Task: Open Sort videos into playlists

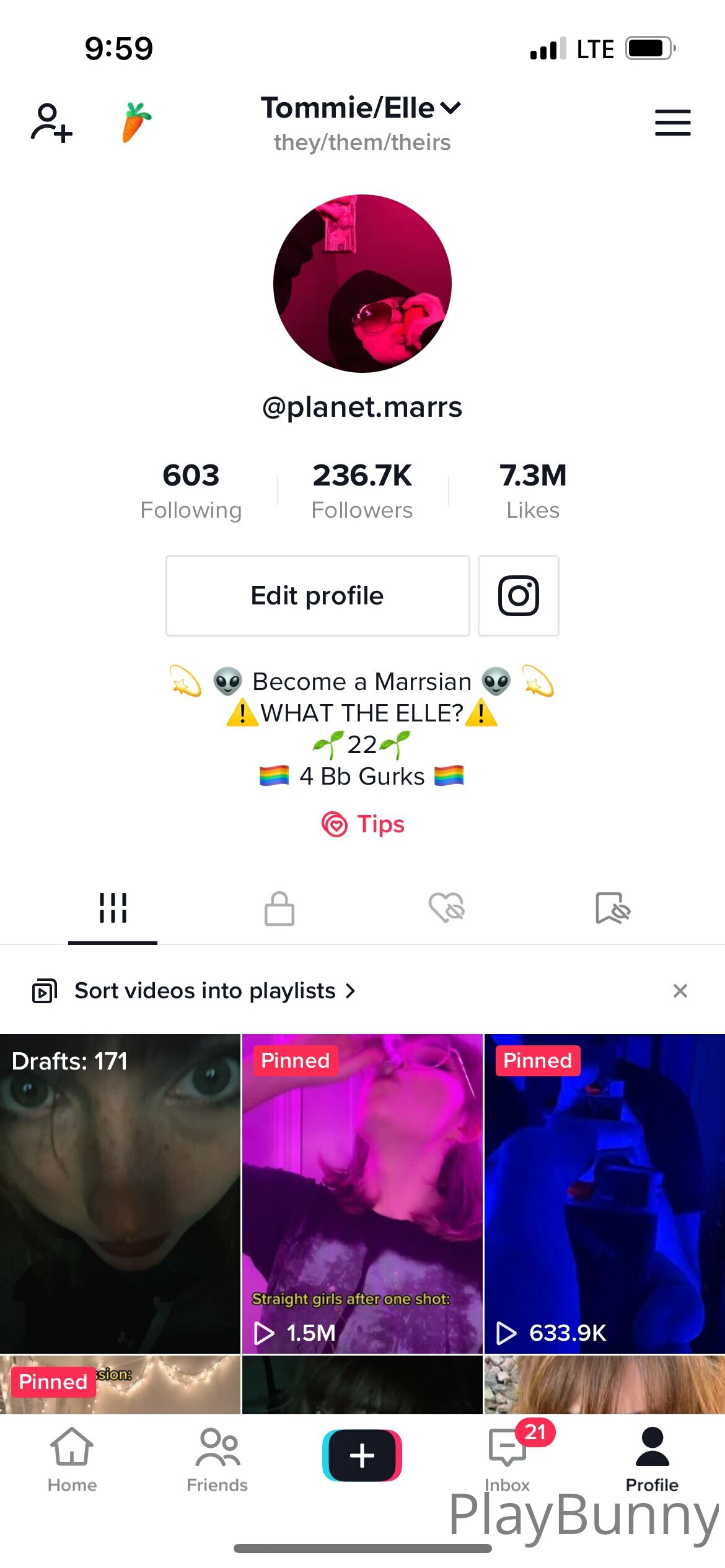Action: (204, 991)
